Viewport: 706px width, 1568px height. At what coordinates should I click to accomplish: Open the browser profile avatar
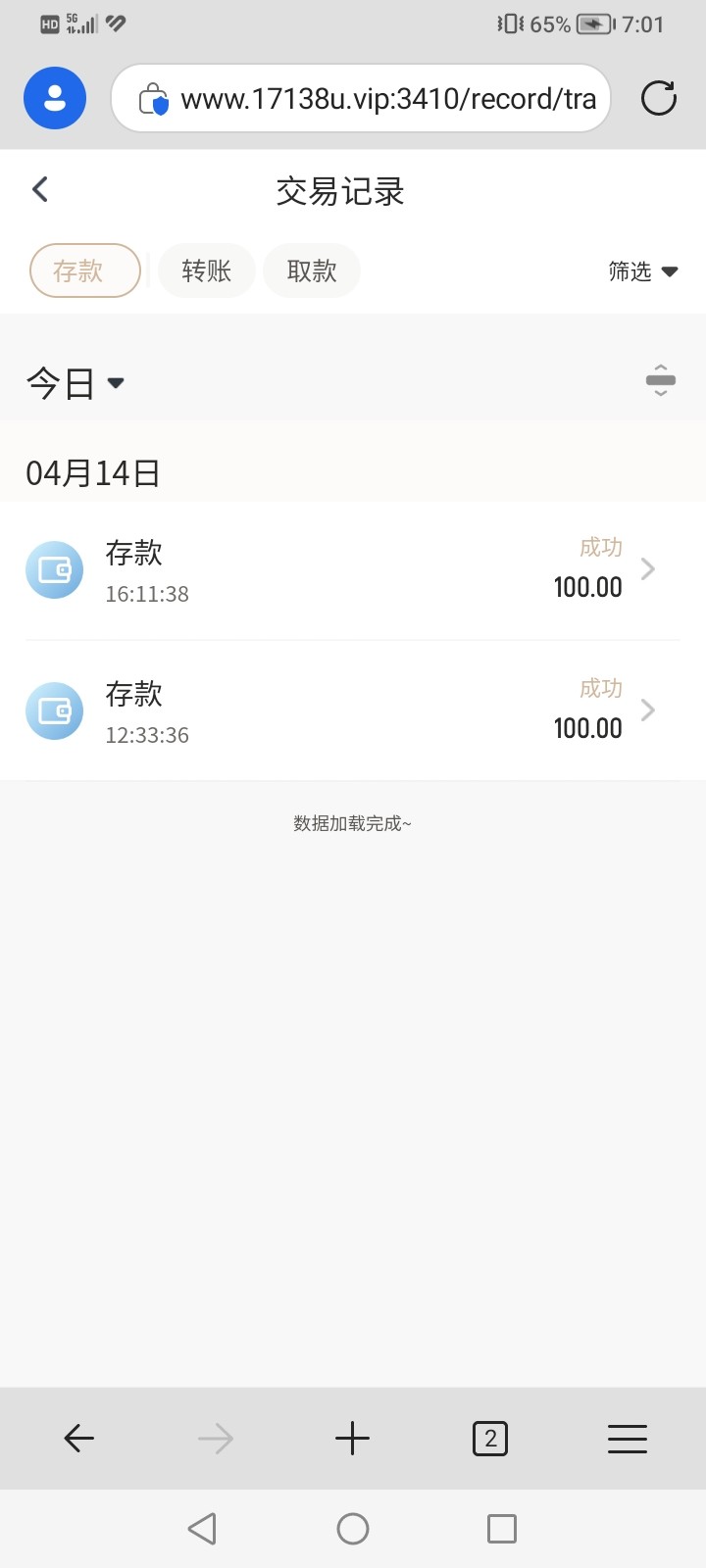click(x=55, y=98)
